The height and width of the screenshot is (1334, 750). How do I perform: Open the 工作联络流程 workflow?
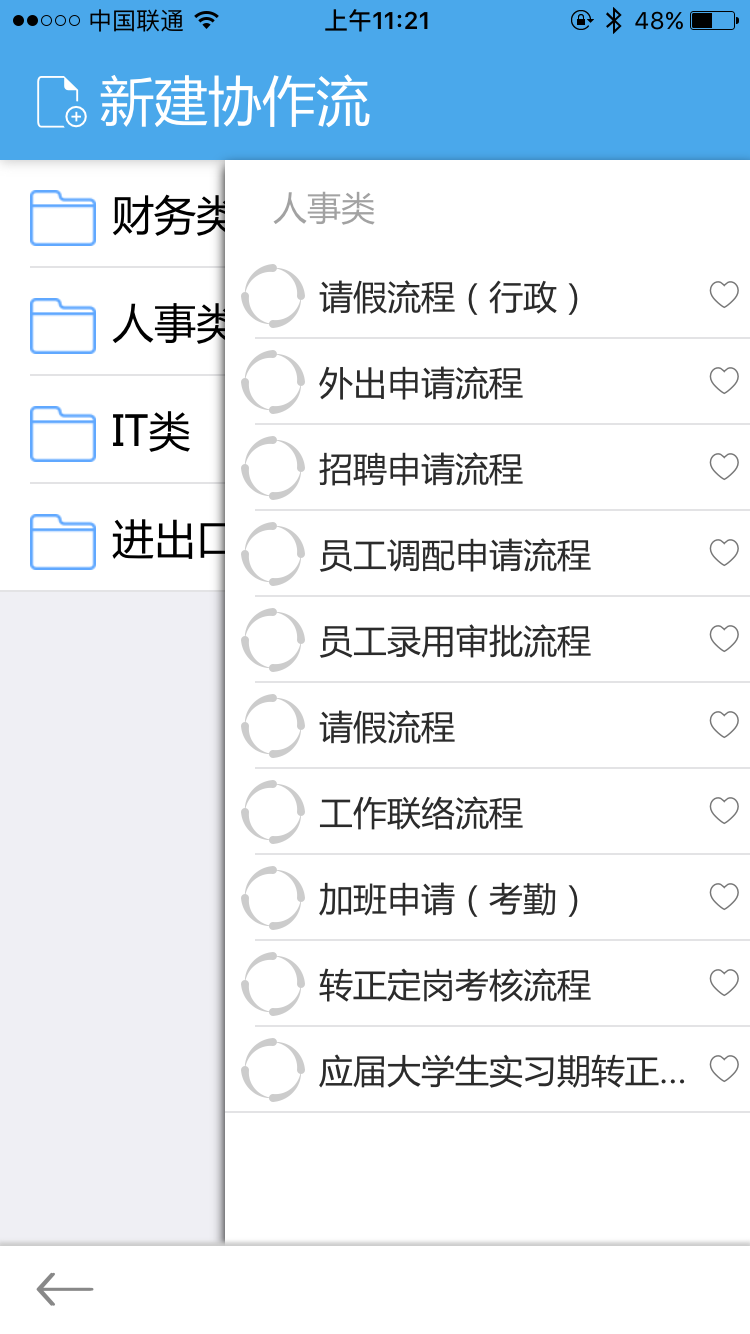[421, 813]
